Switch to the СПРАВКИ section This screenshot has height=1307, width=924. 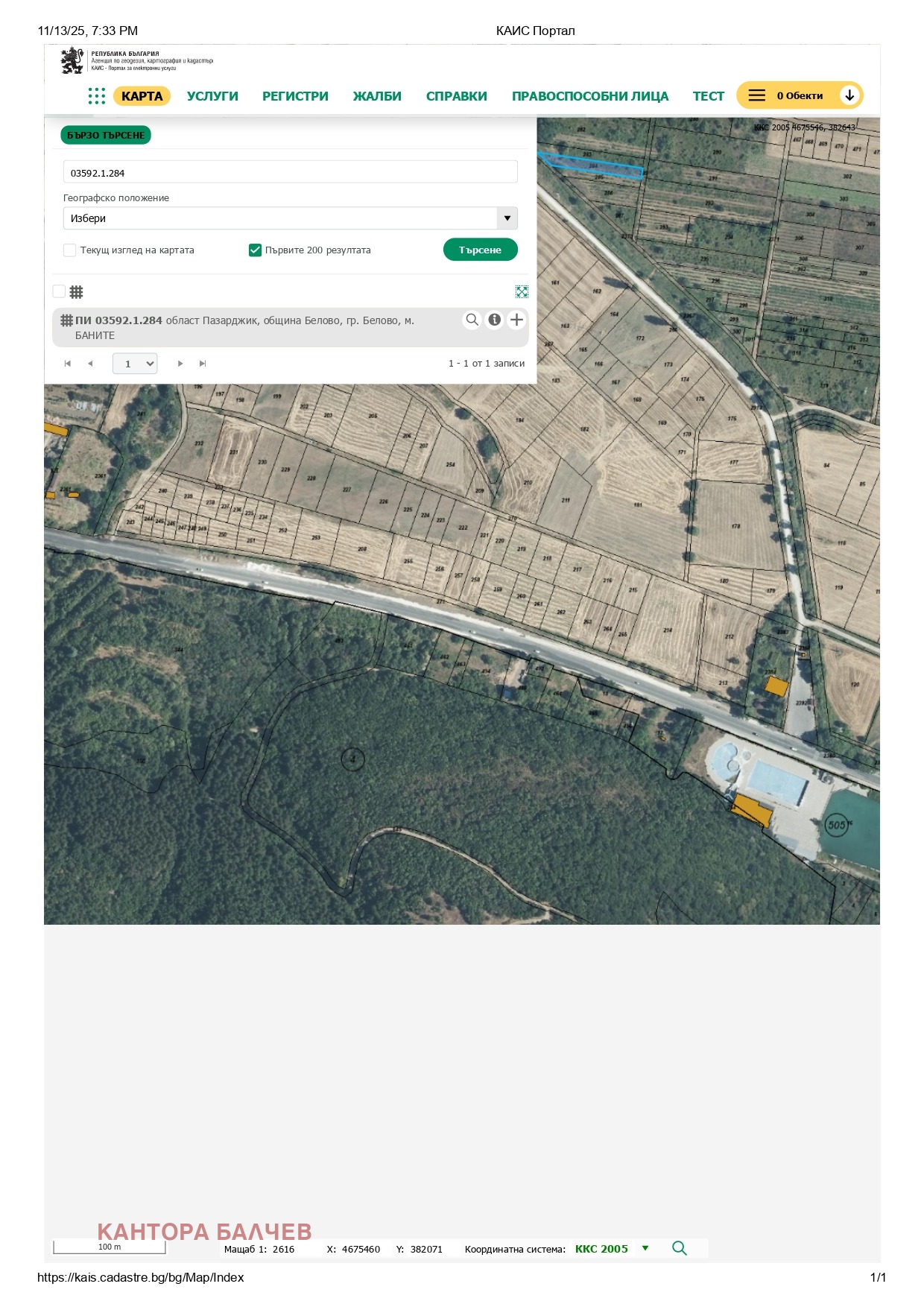click(456, 95)
